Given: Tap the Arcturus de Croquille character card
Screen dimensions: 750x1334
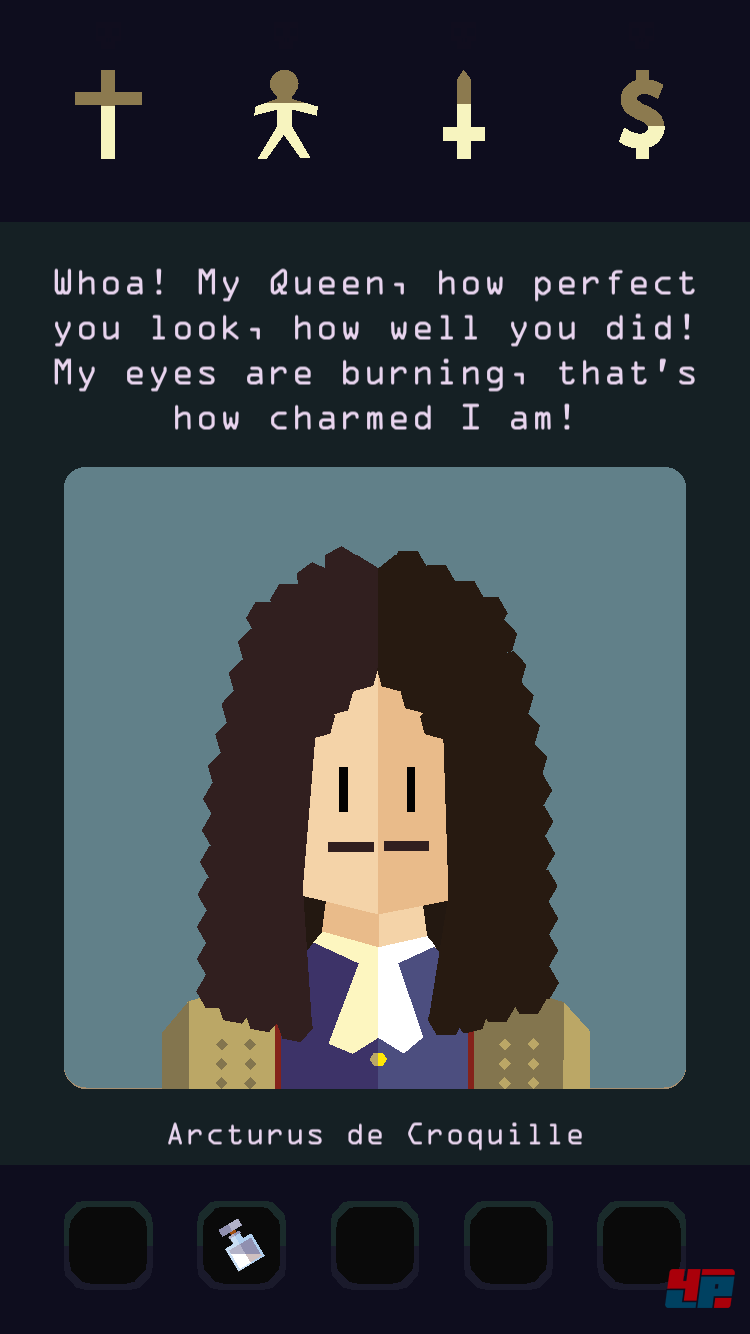Looking at the screenshot, I should [x=375, y=777].
